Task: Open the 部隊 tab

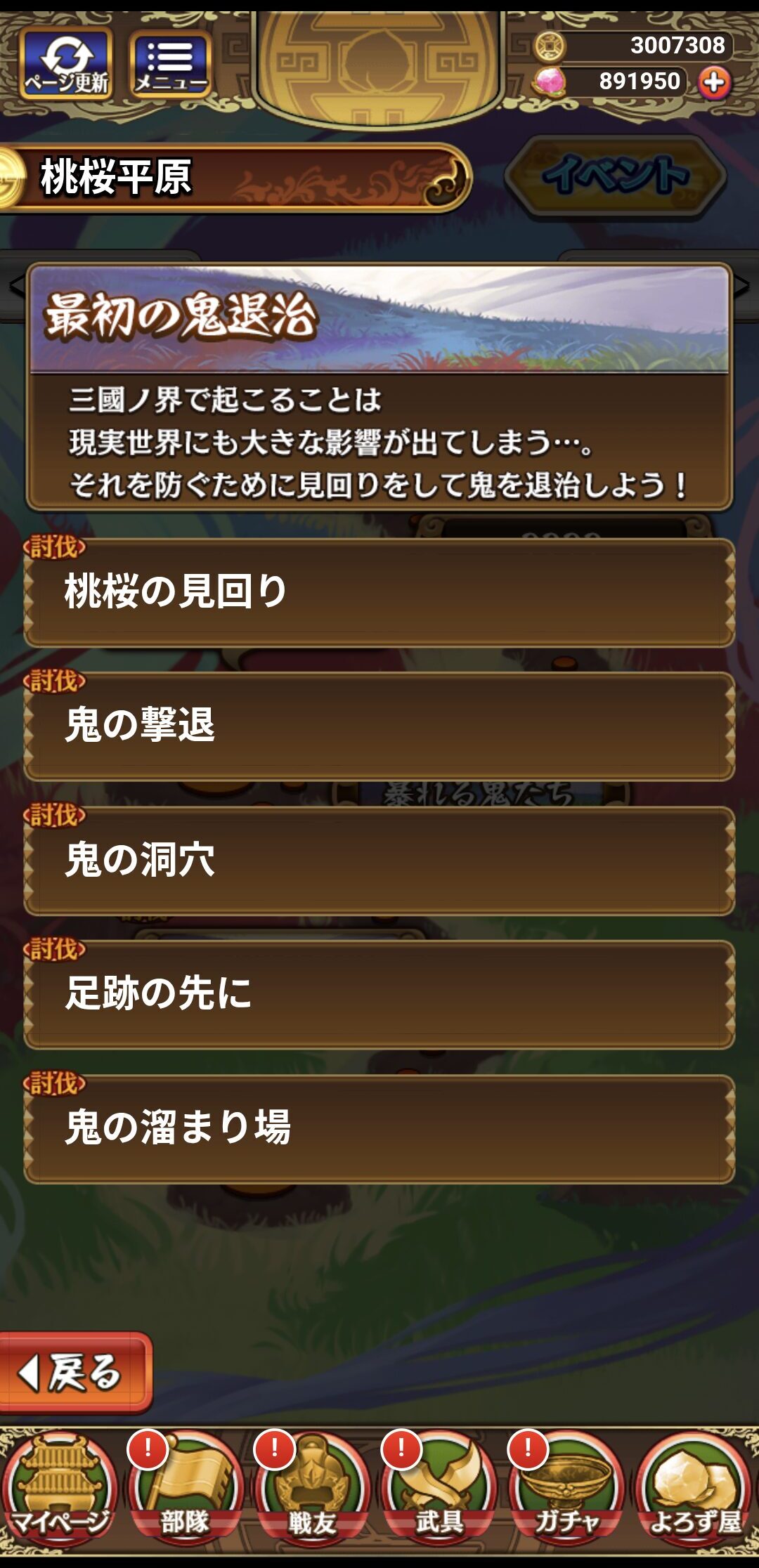Action: pos(186,1491)
